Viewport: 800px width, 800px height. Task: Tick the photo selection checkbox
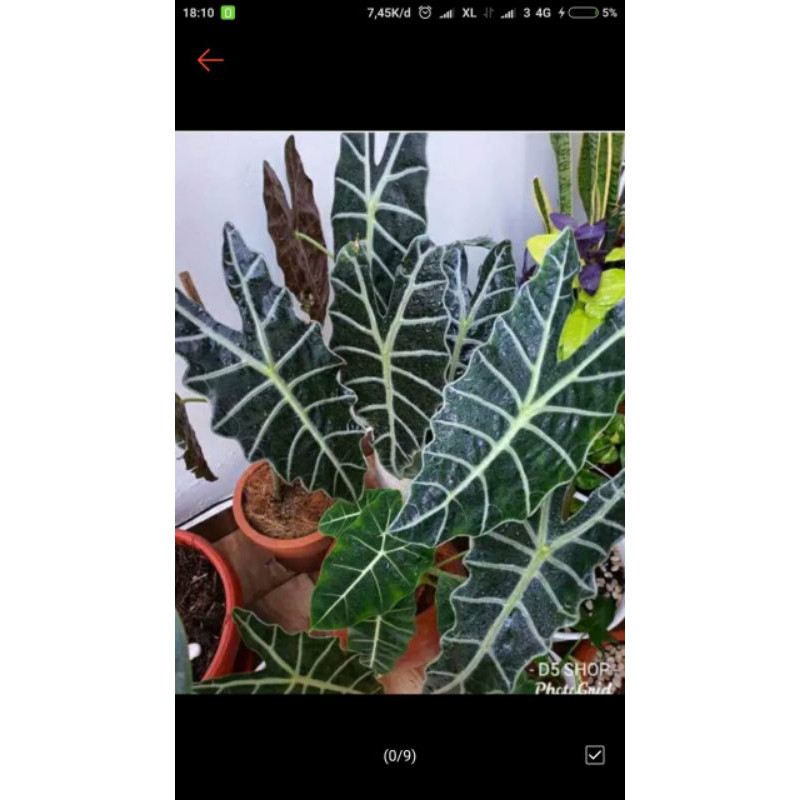click(595, 755)
